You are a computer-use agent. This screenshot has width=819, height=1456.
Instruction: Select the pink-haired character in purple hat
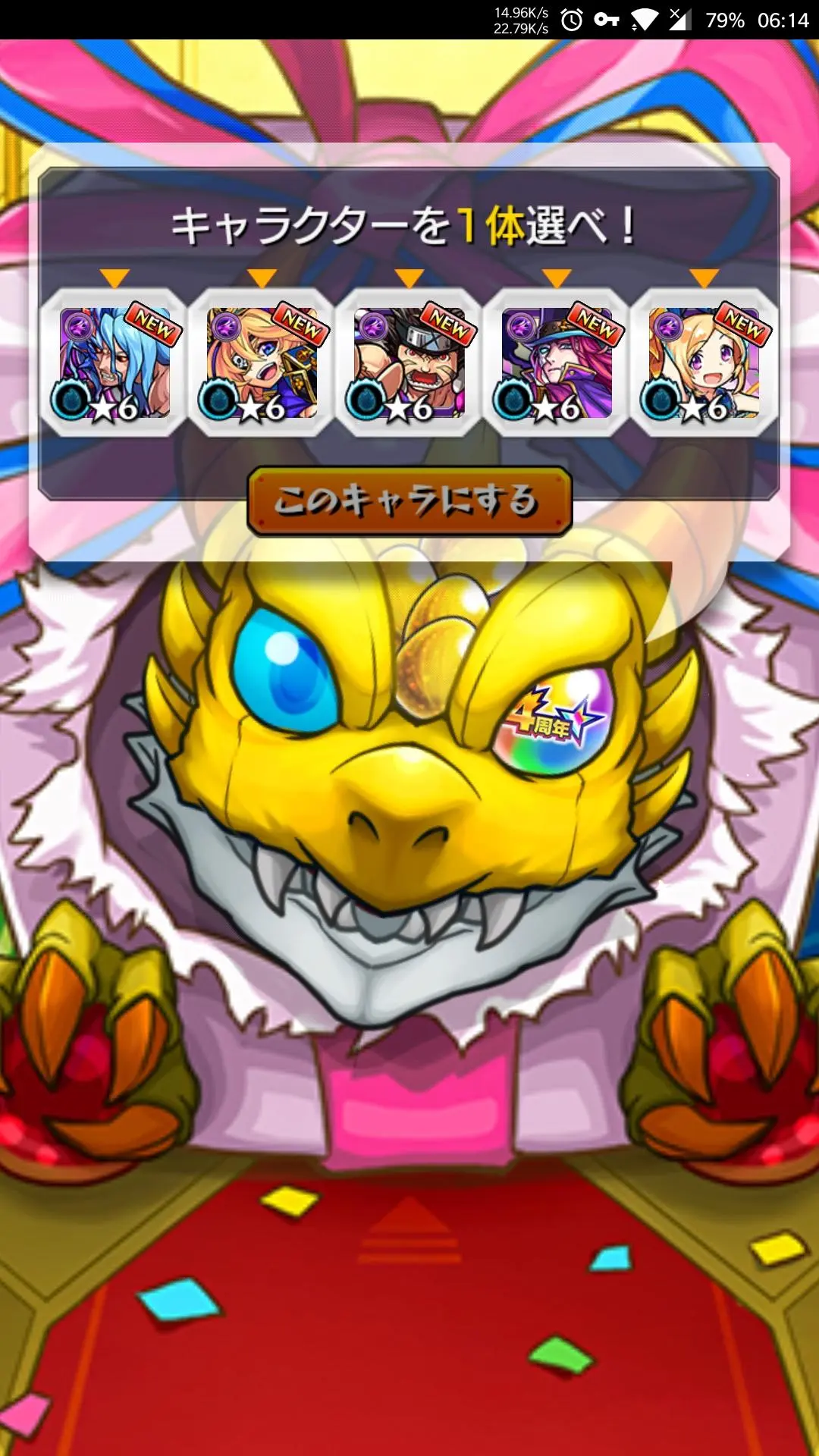point(556,362)
